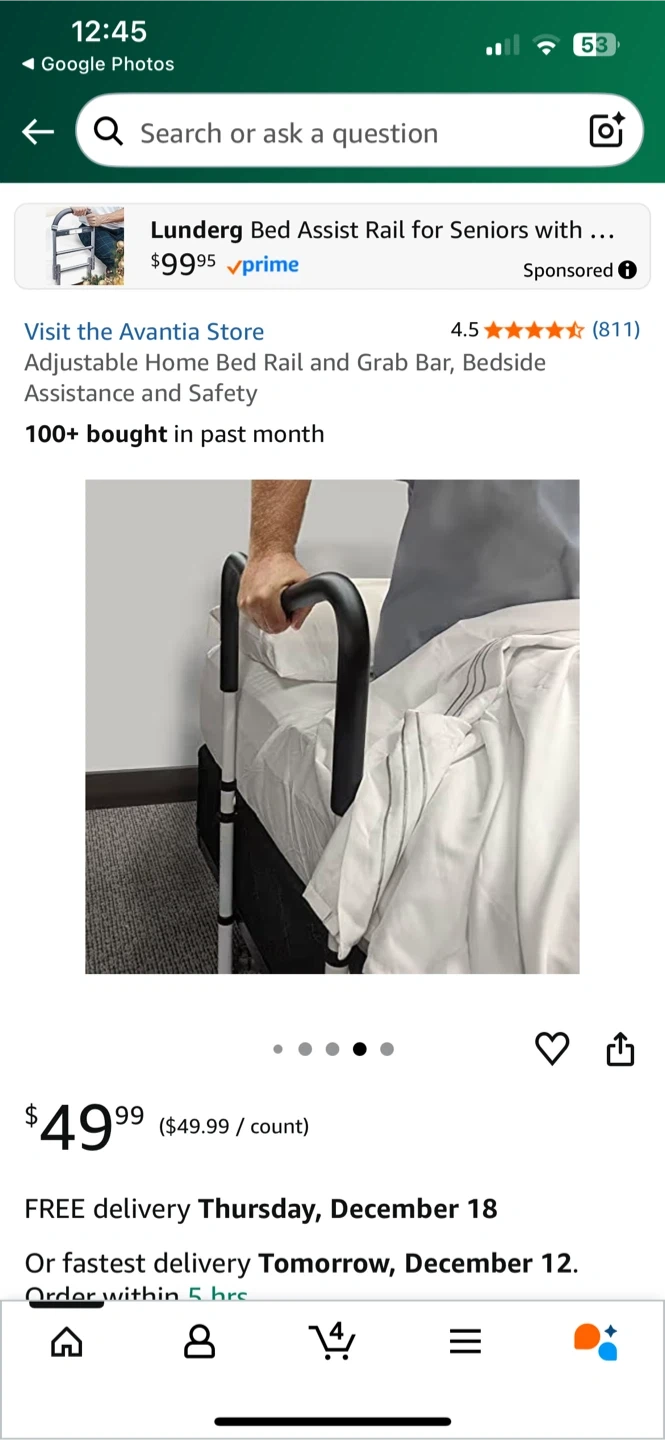Go back using the arrow icon
665x1440 pixels.
pyautogui.click(x=38, y=132)
